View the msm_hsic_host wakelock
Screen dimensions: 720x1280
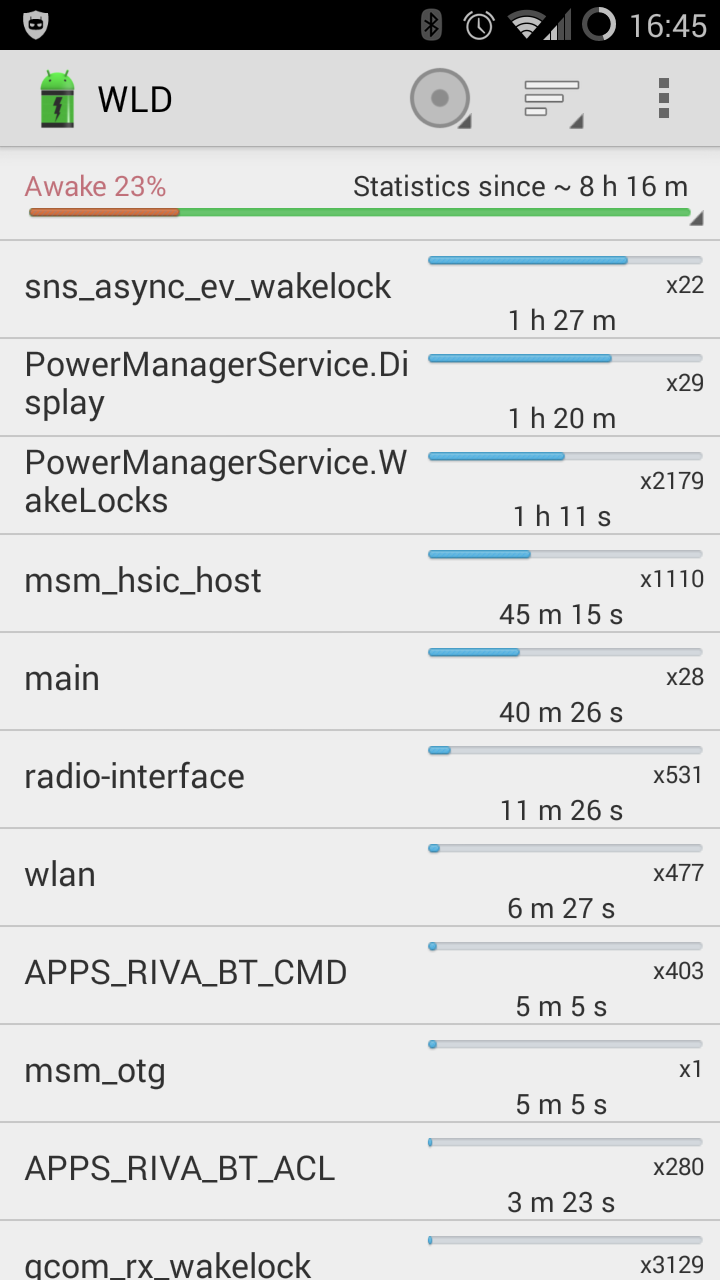click(x=360, y=584)
